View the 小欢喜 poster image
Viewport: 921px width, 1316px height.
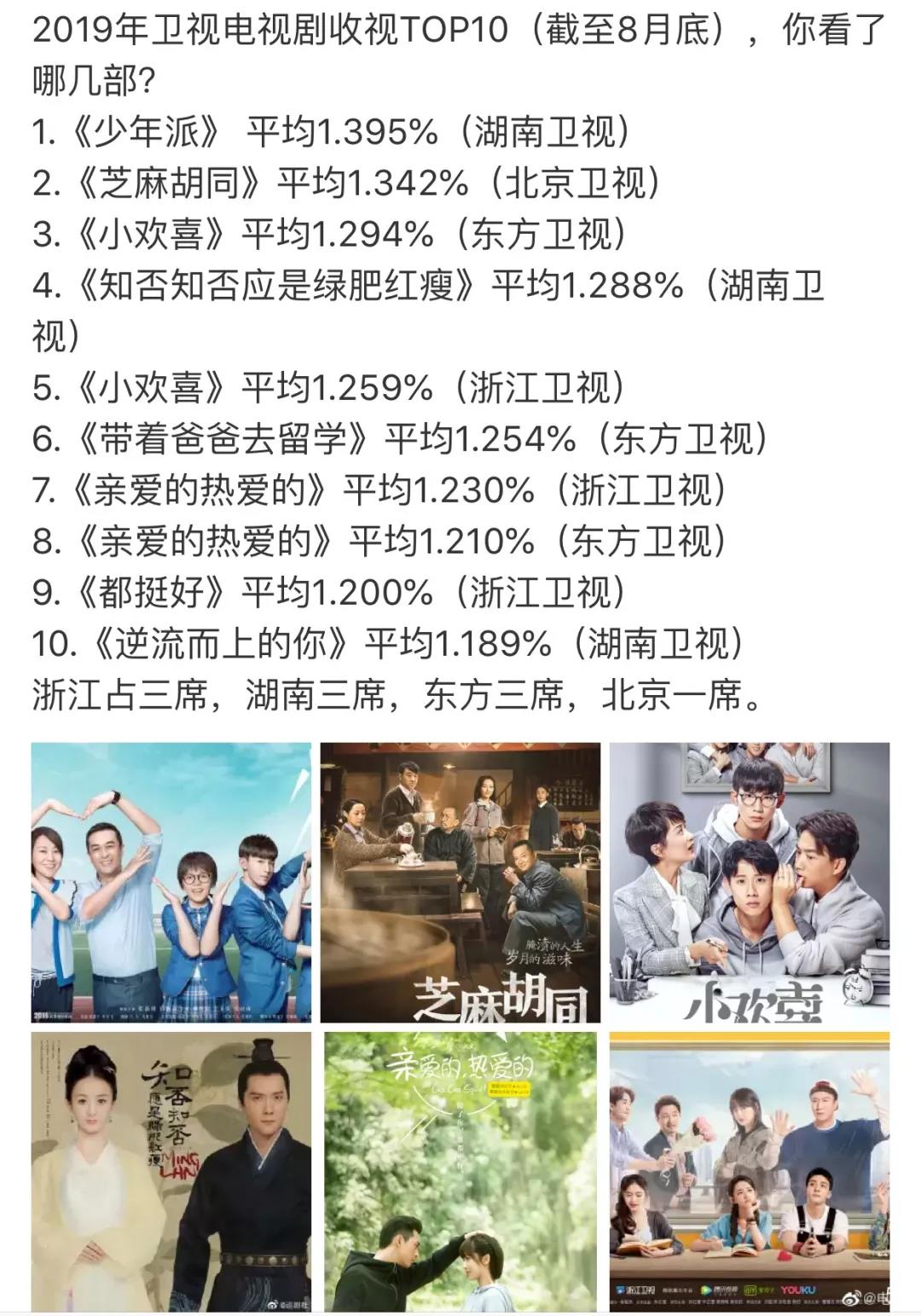pos(749,882)
